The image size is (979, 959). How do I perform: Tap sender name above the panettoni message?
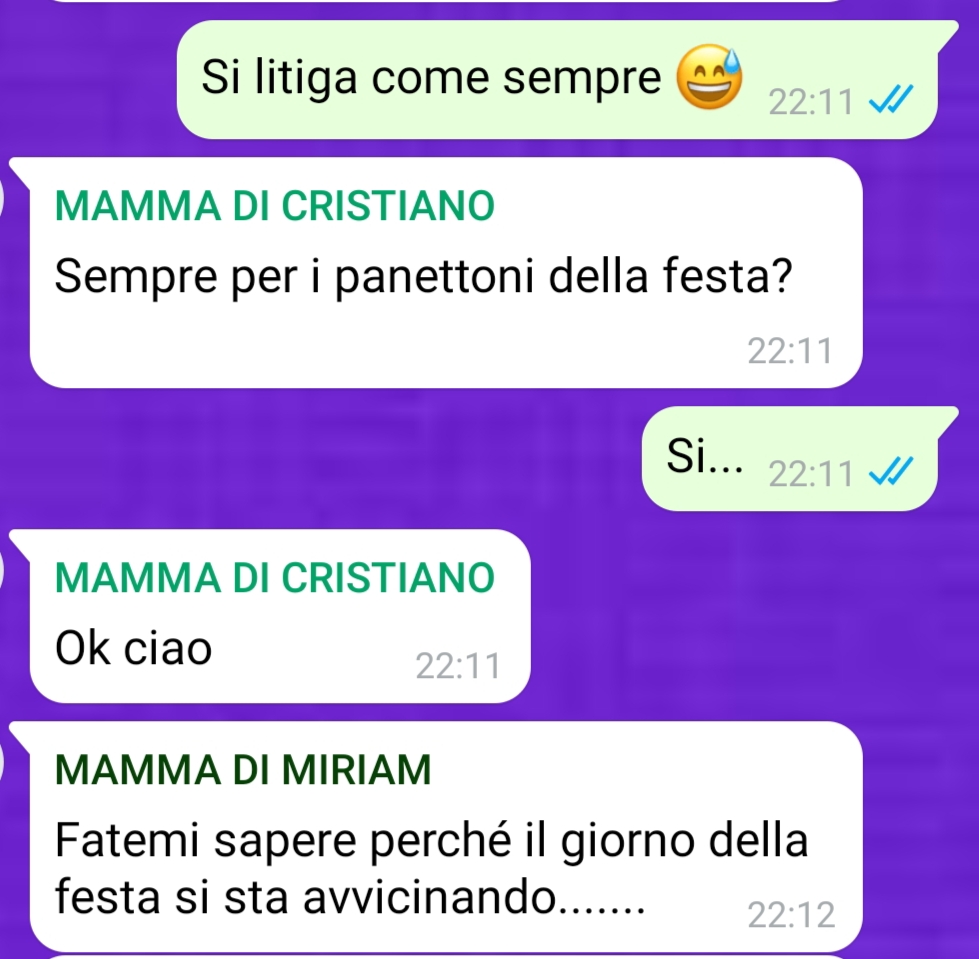(x=275, y=206)
